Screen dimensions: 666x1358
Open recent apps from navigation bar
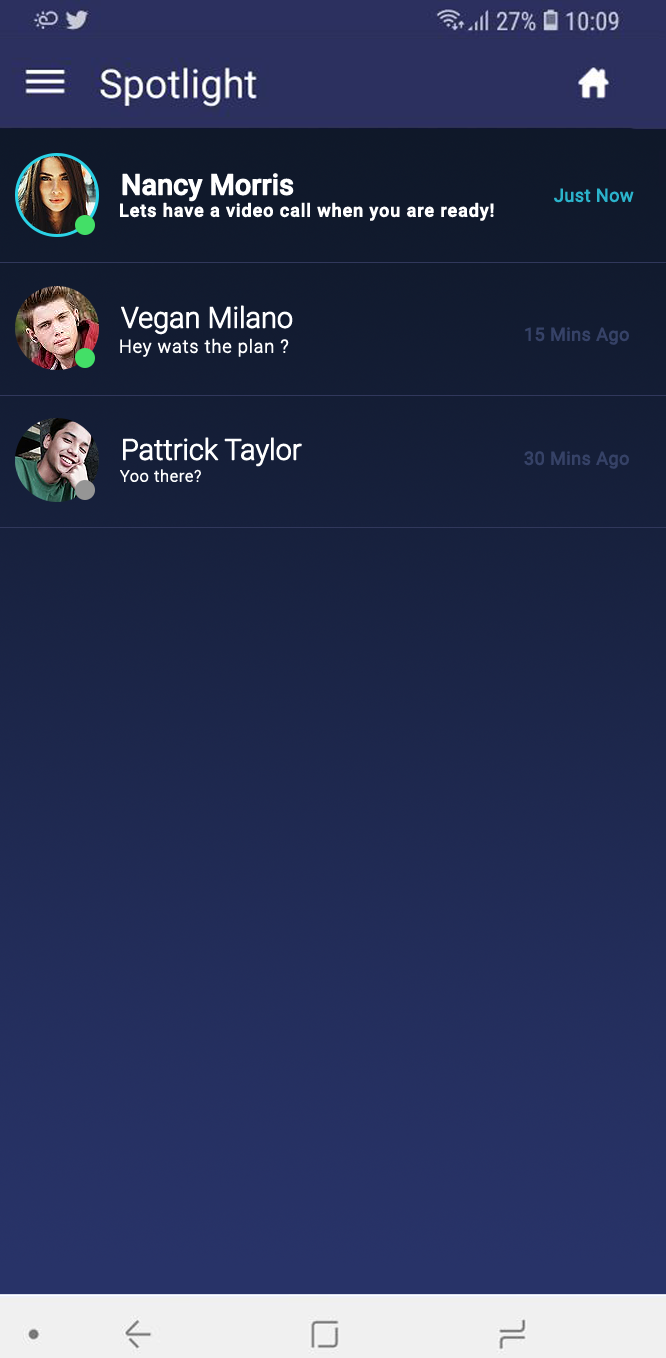click(x=512, y=1333)
